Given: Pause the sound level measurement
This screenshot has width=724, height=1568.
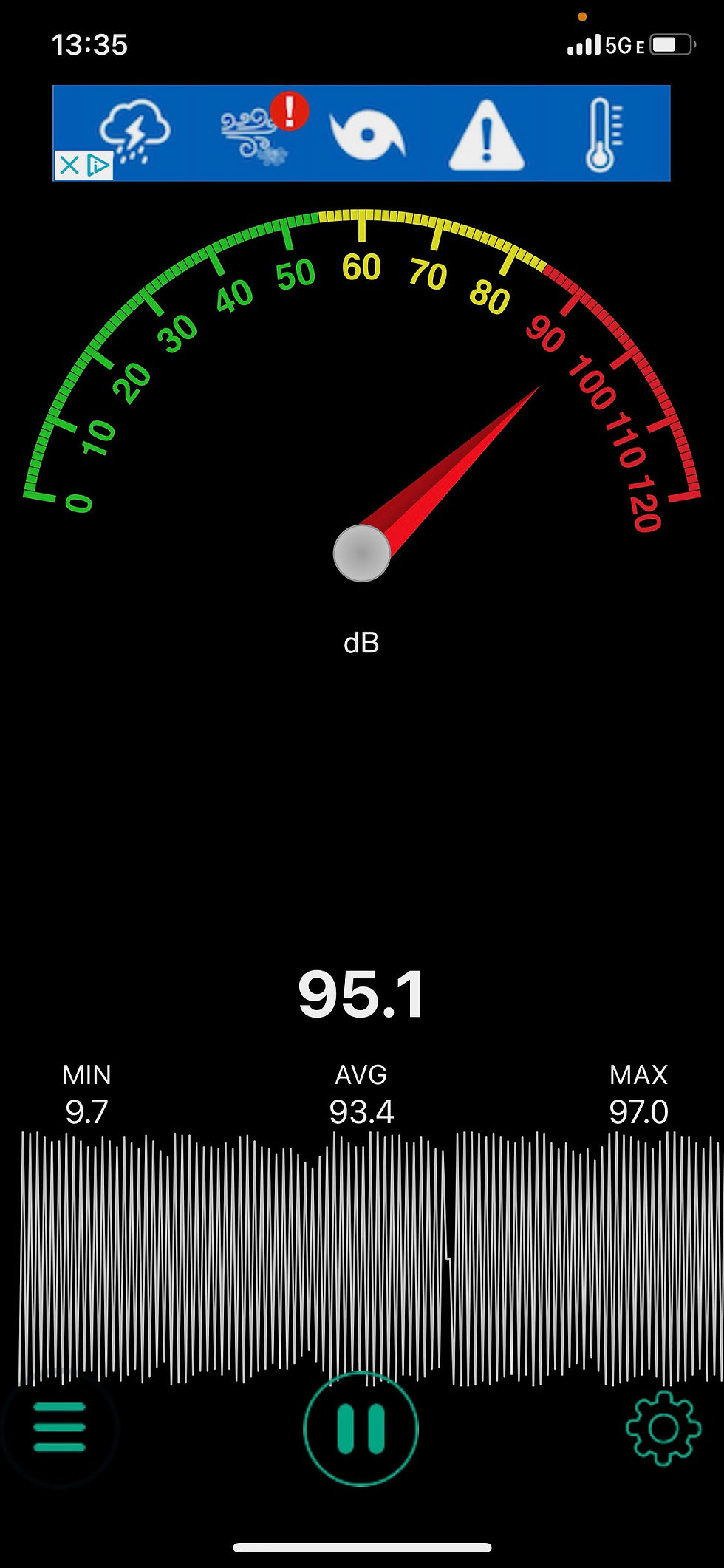Looking at the screenshot, I should tap(361, 1428).
